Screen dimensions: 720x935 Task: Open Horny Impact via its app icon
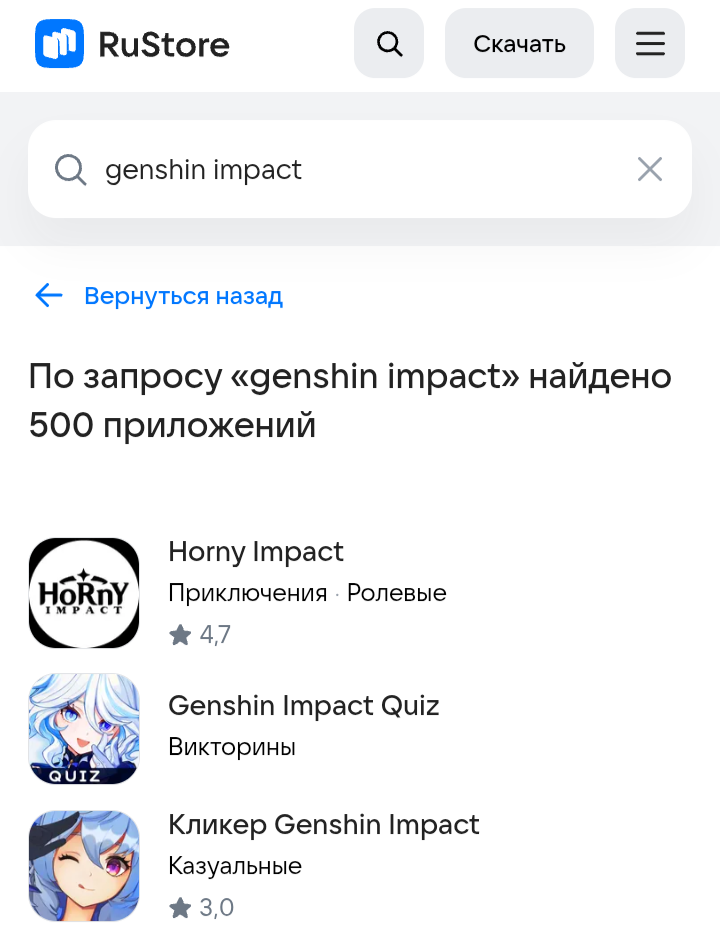coord(84,592)
